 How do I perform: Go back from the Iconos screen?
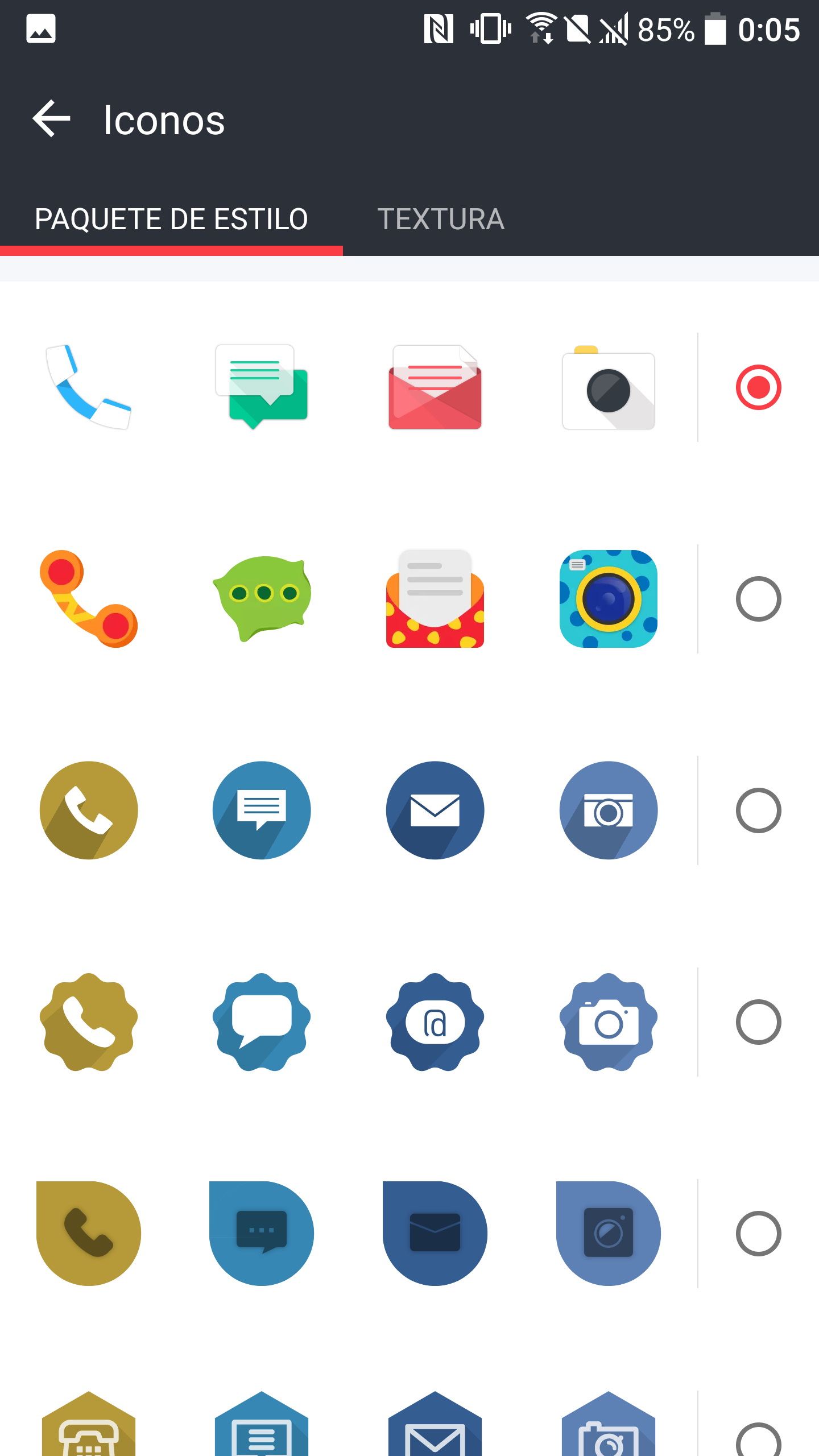coord(51,119)
